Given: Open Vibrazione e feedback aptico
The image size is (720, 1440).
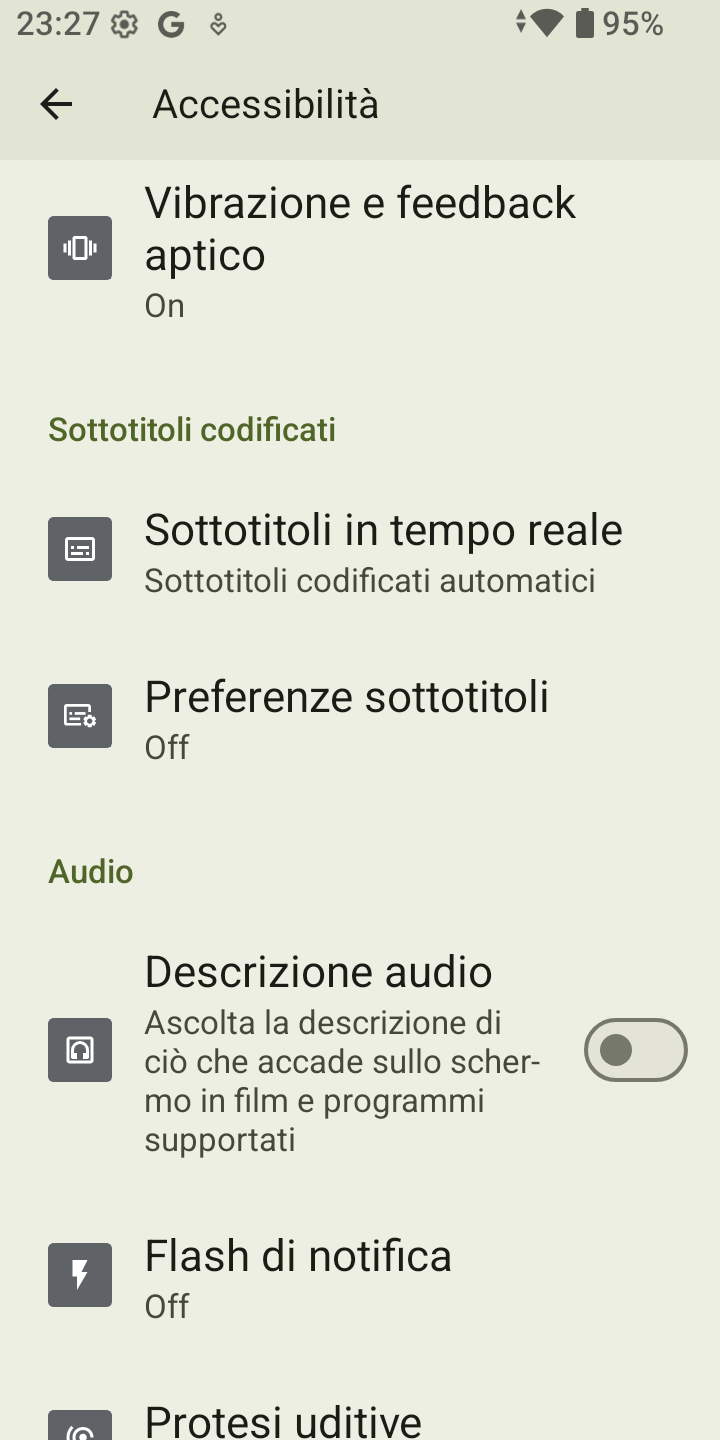Looking at the screenshot, I should [360, 250].
